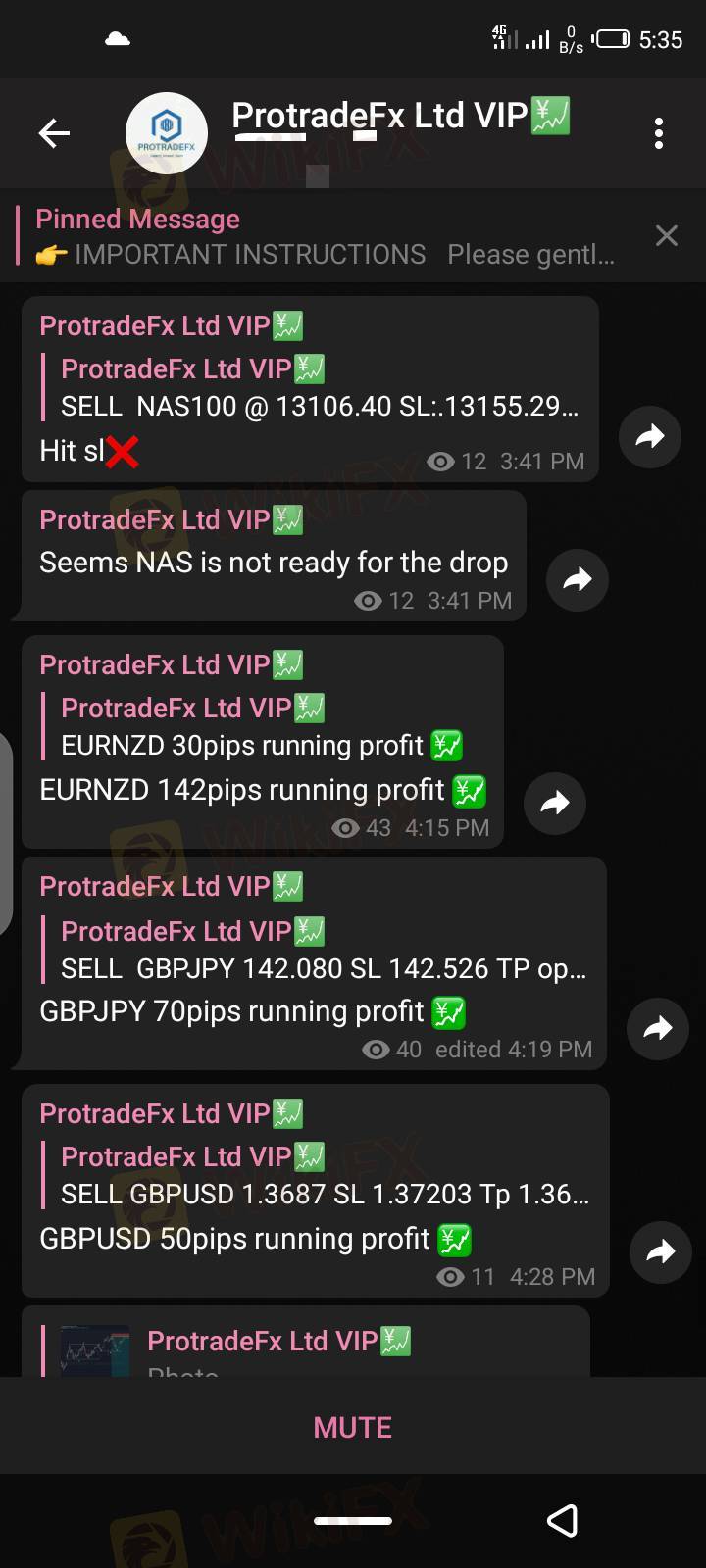Tap the home pill in navigation bar
The height and width of the screenshot is (1568, 706).
click(353, 1521)
